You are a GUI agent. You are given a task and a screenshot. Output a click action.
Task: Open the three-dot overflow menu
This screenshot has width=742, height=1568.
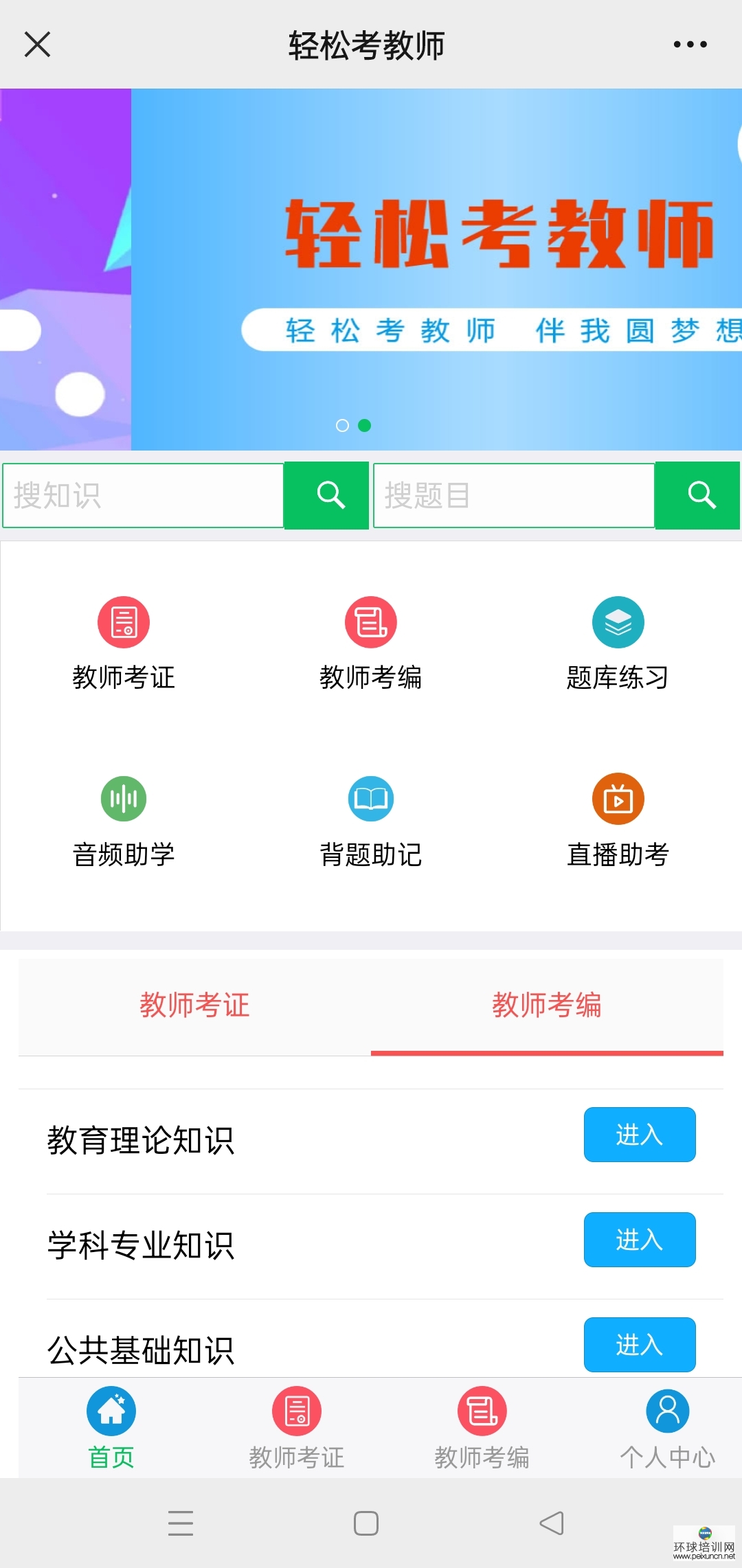pos(690,45)
